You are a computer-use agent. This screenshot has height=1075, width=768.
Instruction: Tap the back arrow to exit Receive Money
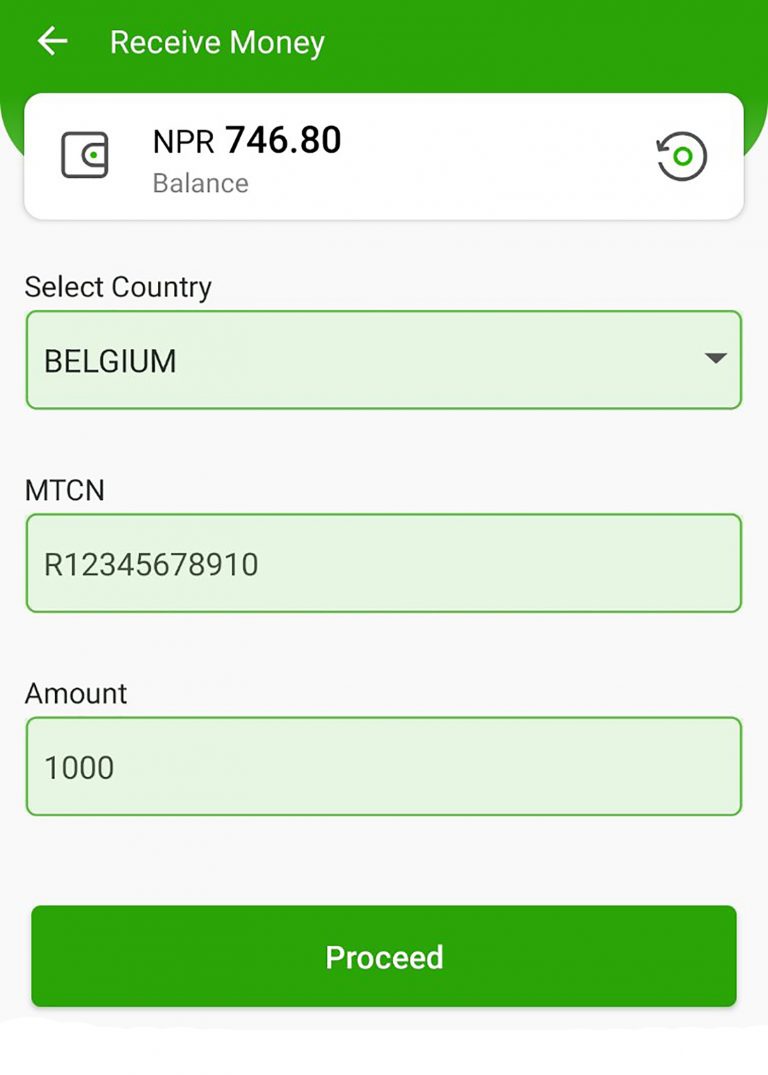[x=51, y=41]
